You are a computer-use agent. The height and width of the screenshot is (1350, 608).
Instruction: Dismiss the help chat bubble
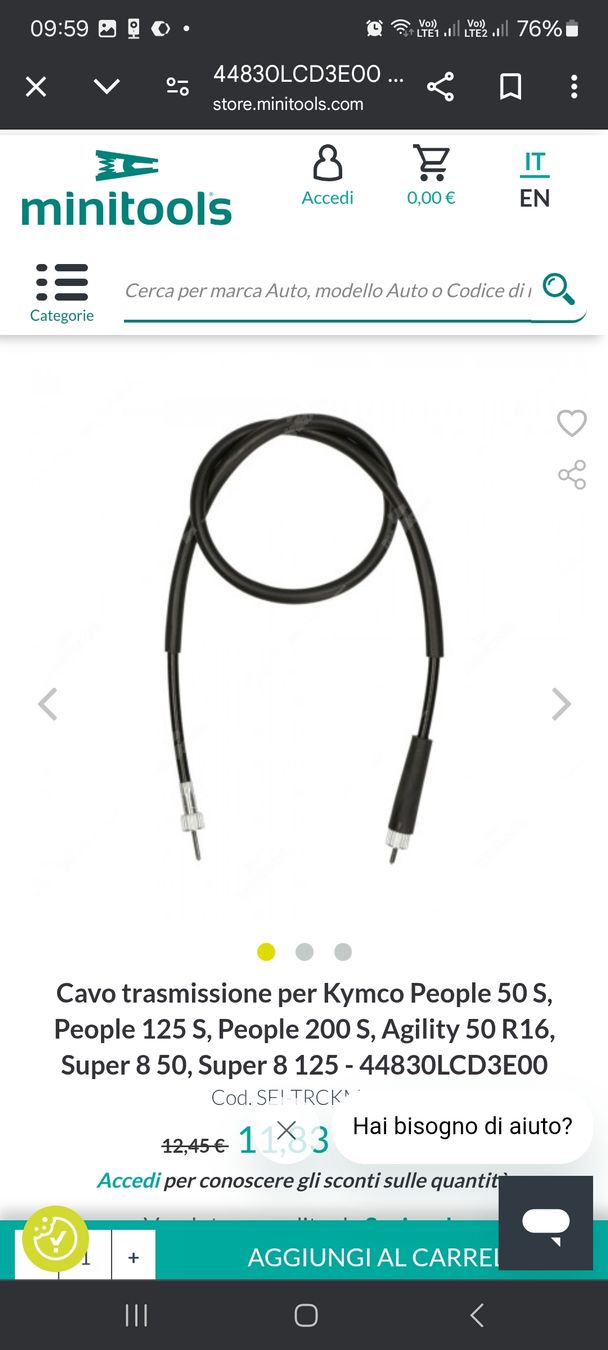coord(286,1130)
